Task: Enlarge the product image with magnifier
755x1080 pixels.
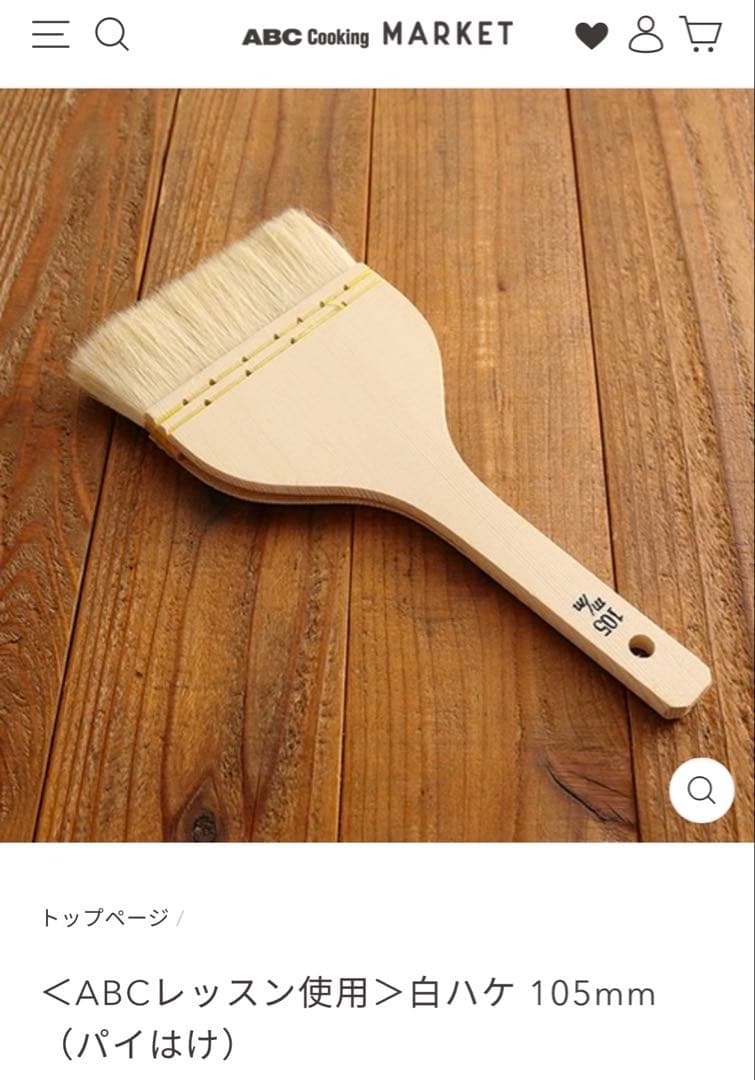Action: [x=701, y=790]
